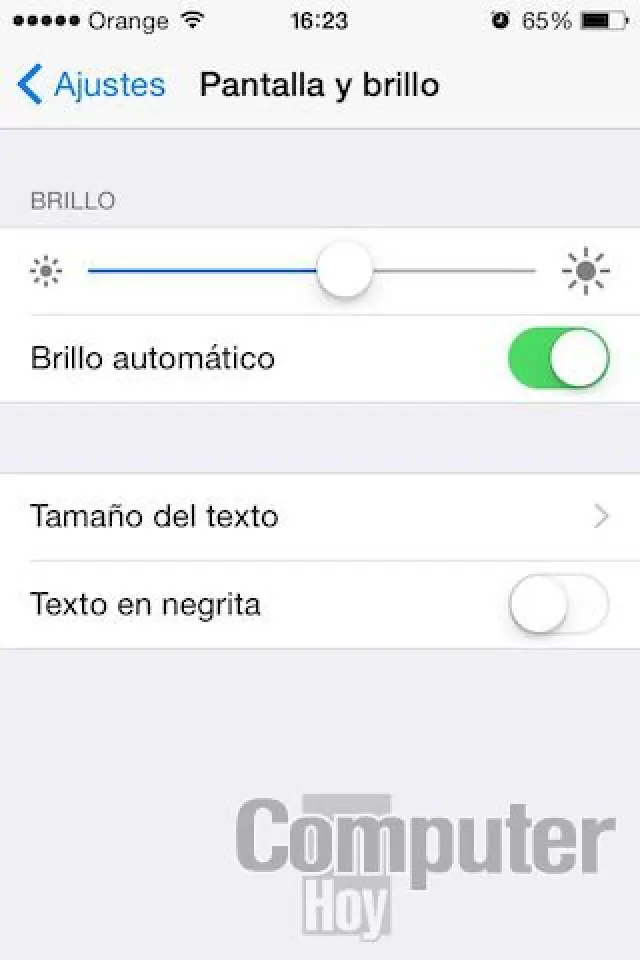Go back to Ajustes
Screen dimensions: 640x960
90,85
